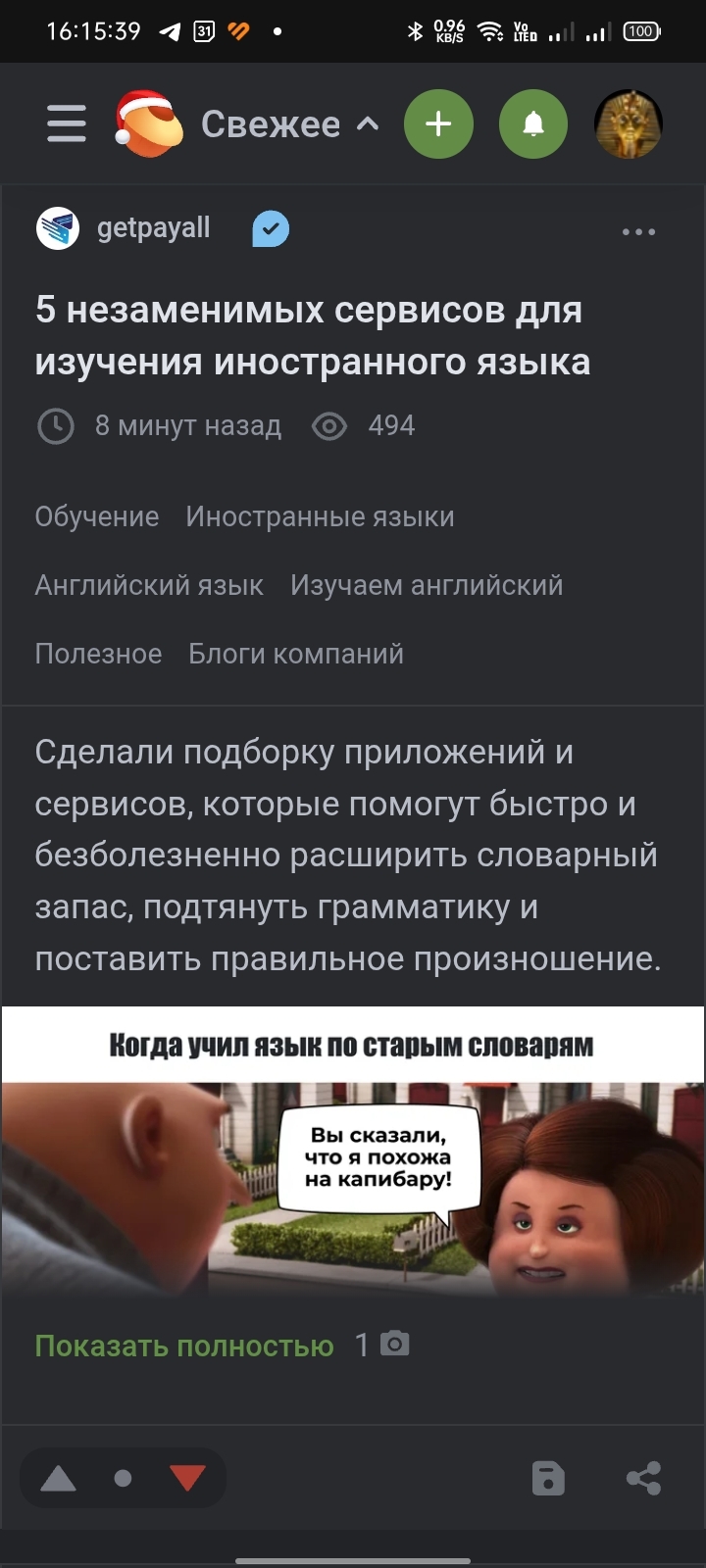Upvote the post with the up arrow
706x1568 pixels.
point(58,1478)
